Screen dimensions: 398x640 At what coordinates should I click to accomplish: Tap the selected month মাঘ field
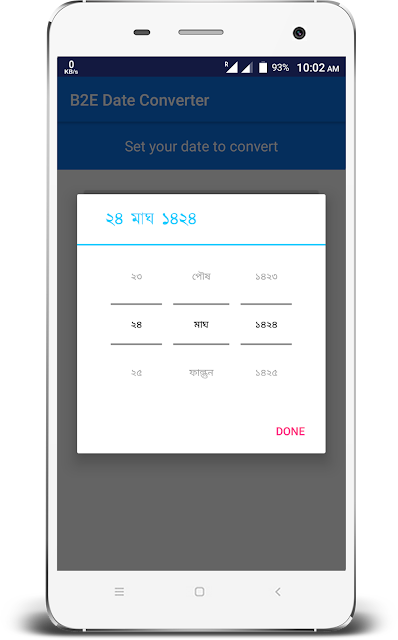coord(201,324)
